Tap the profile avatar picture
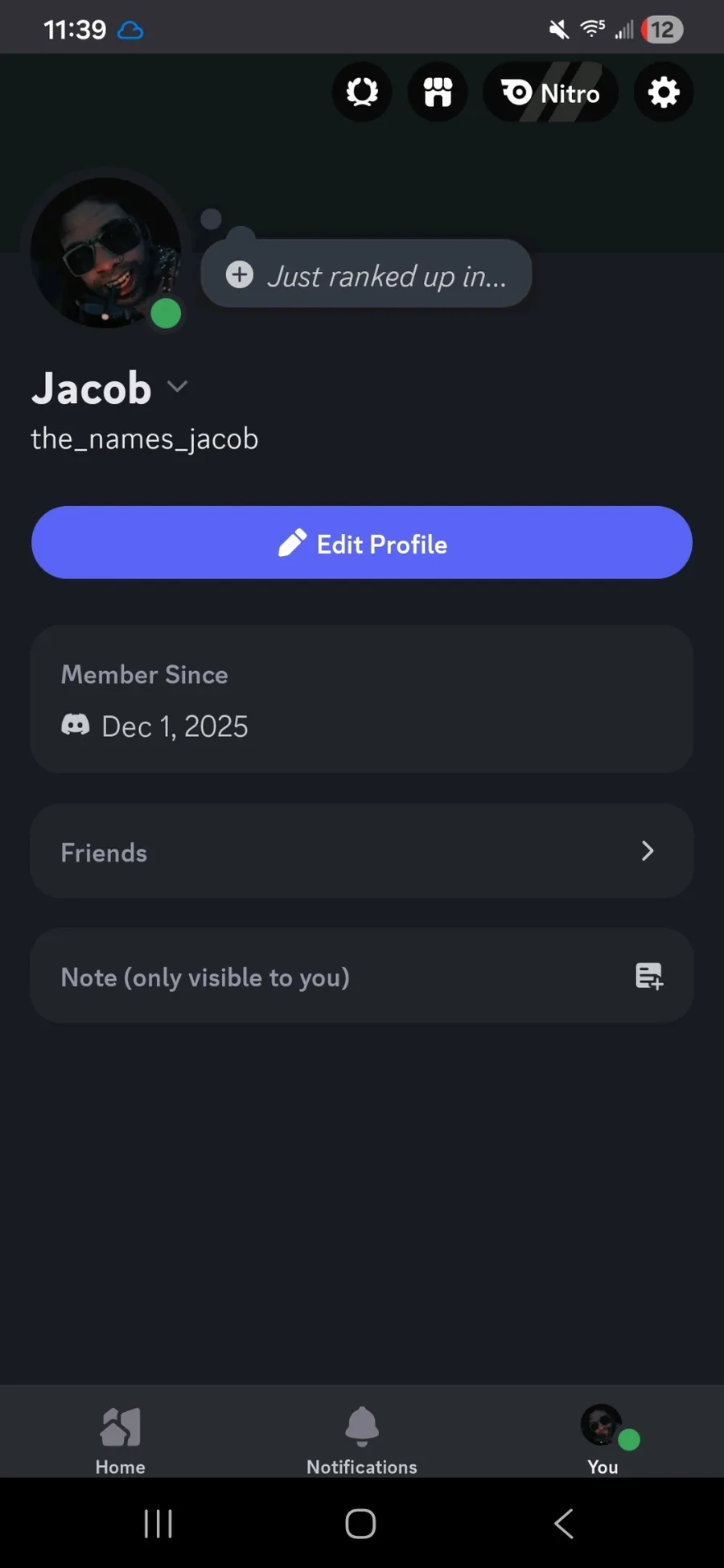This screenshot has height=1568, width=724. point(105,253)
